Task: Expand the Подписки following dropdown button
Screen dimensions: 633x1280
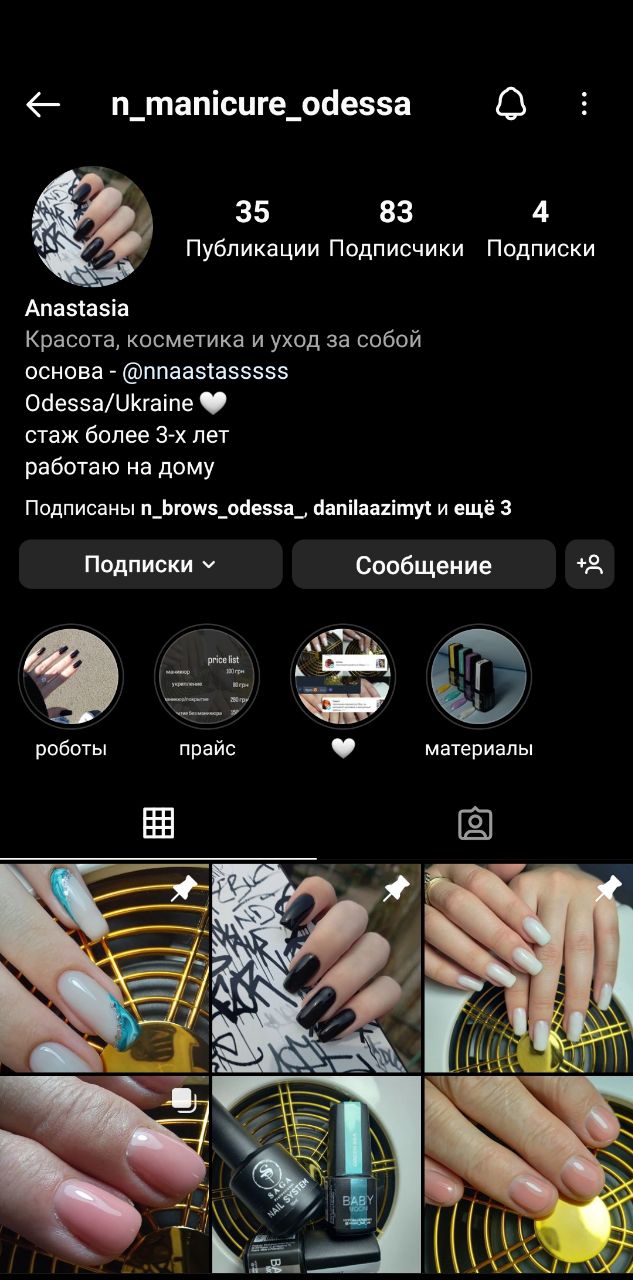Action: click(x=150, y=564)
